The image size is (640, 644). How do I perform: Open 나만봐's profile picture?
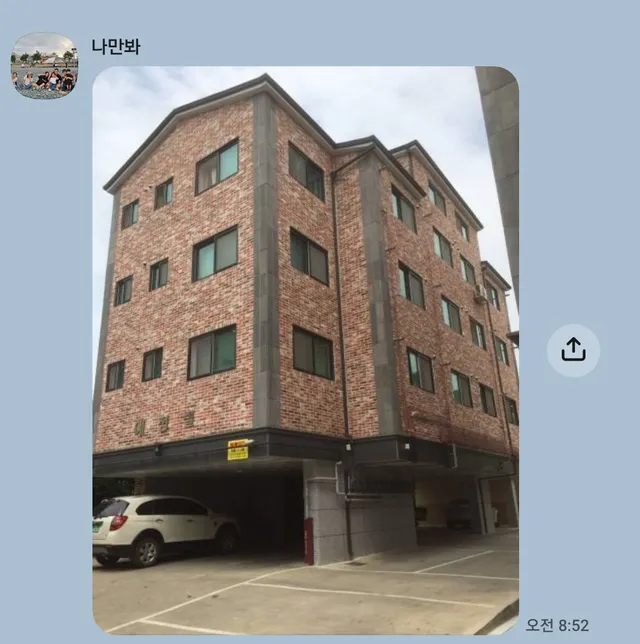[x=44, y=66]
